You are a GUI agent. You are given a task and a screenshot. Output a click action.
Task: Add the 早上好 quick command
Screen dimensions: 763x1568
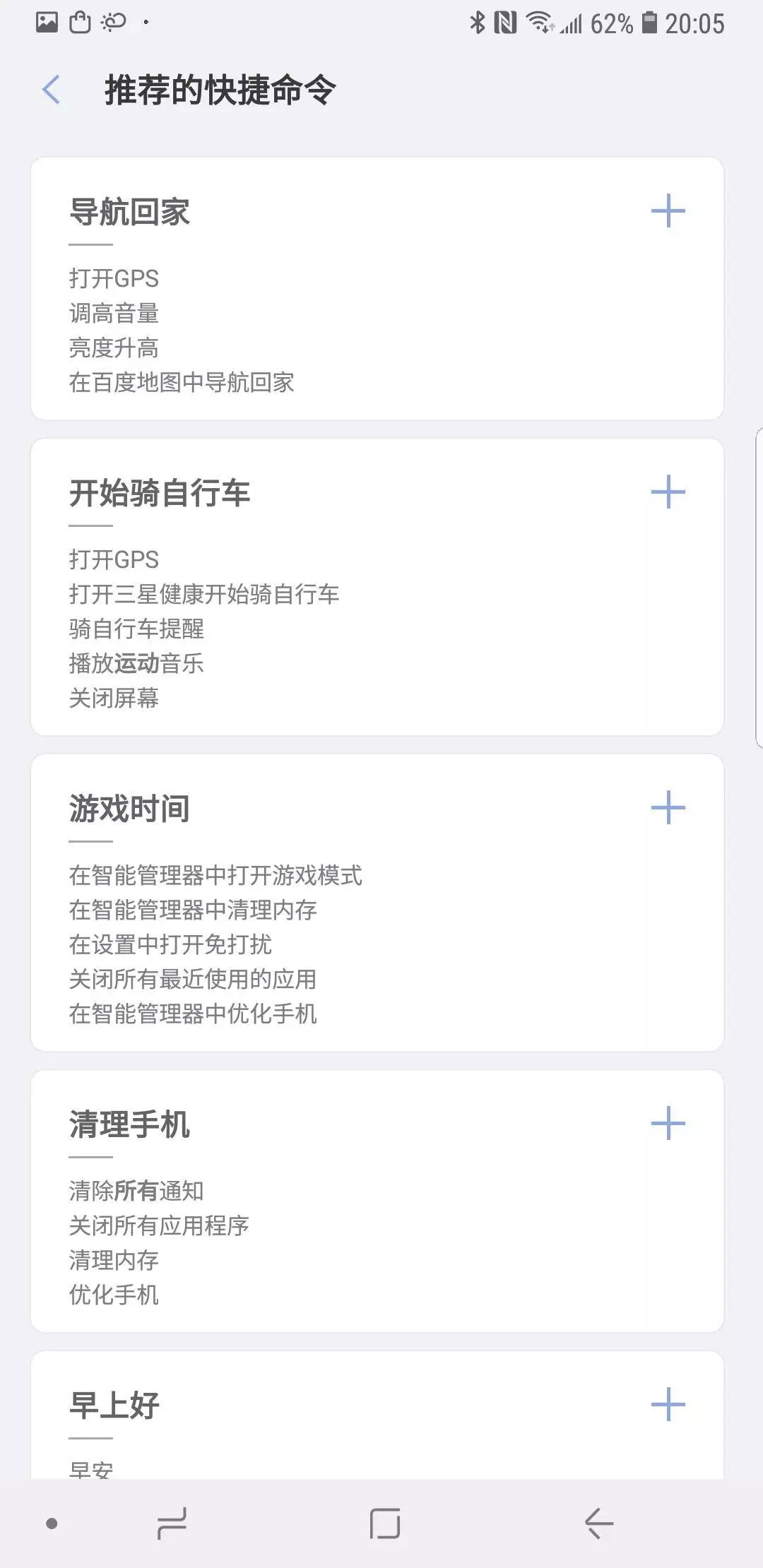[x=668, y=1403]
